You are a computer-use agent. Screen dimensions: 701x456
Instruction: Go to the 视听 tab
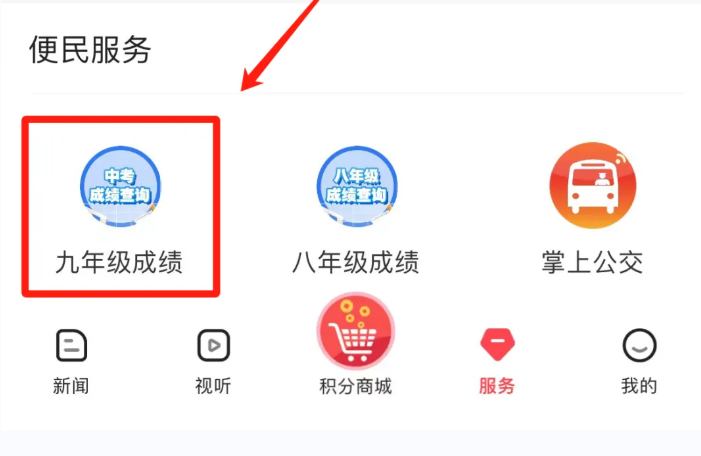point(213,360)
